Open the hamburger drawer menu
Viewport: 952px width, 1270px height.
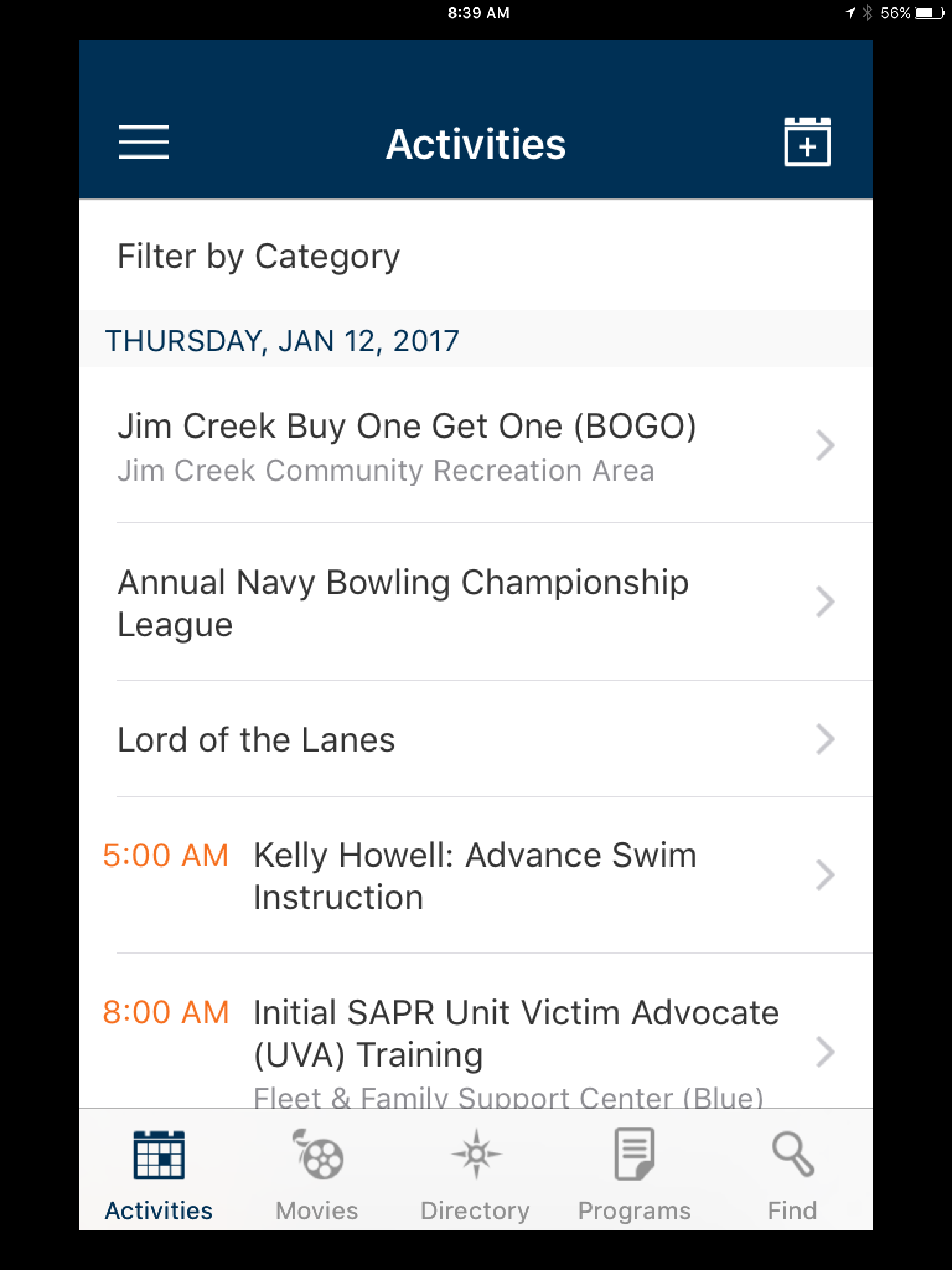tap(144, 142)
